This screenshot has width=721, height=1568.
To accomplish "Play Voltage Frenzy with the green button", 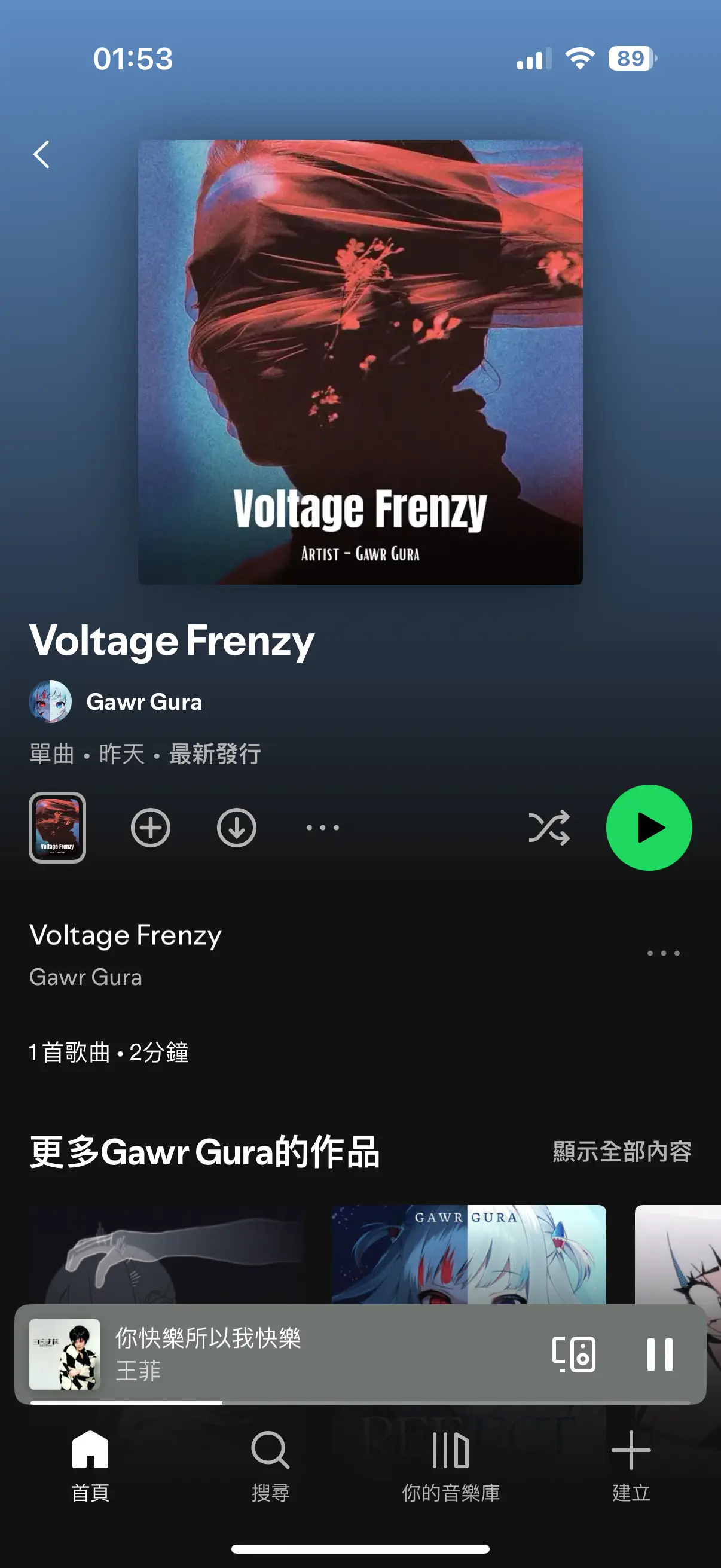I will [649, 828].
